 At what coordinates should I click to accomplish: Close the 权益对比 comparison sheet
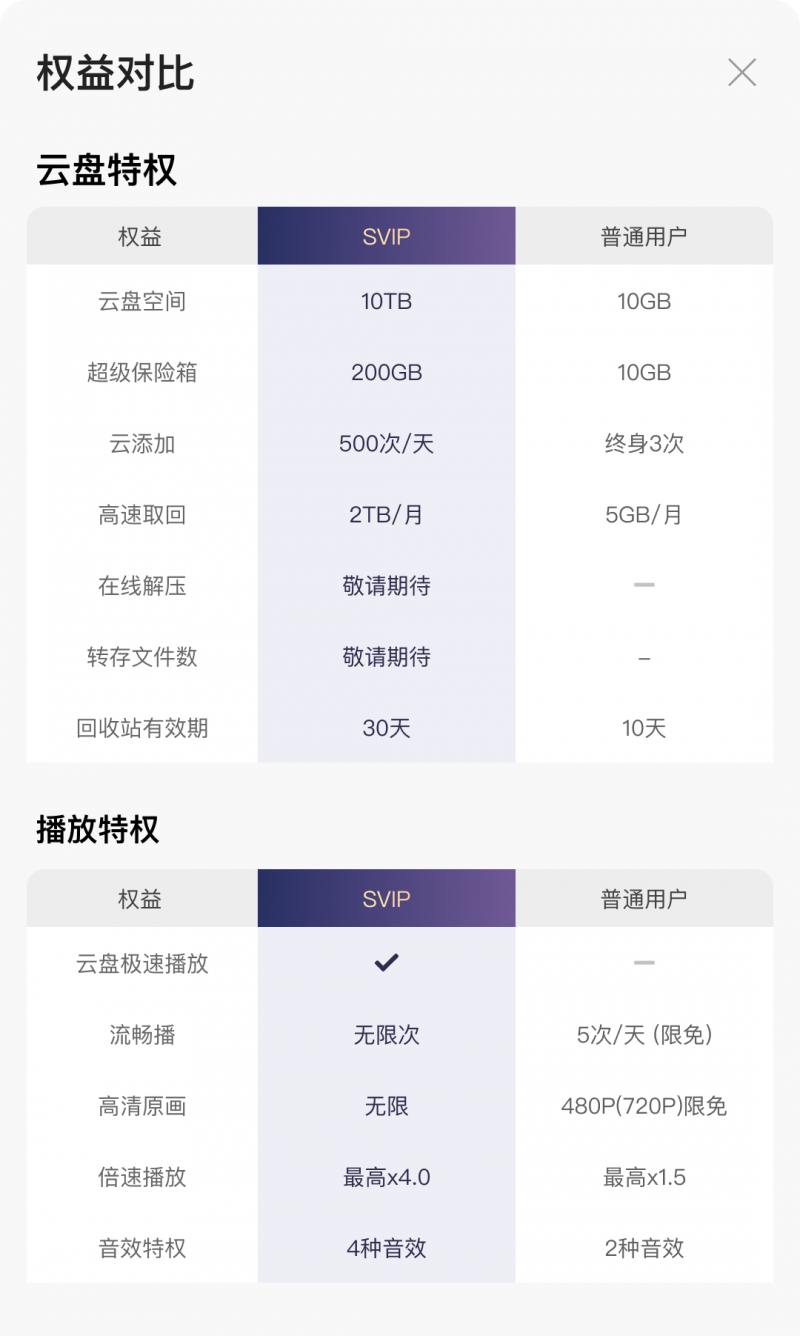click(x=742, y=72)
